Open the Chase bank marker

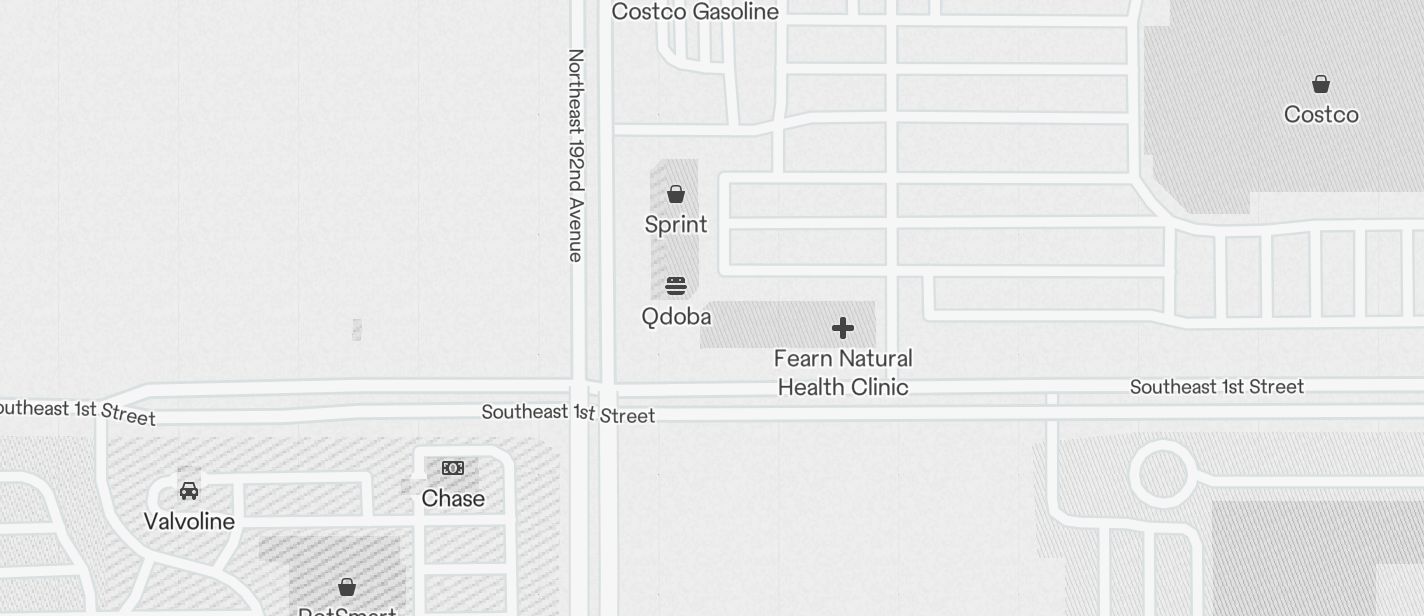(x=453, y=468)
